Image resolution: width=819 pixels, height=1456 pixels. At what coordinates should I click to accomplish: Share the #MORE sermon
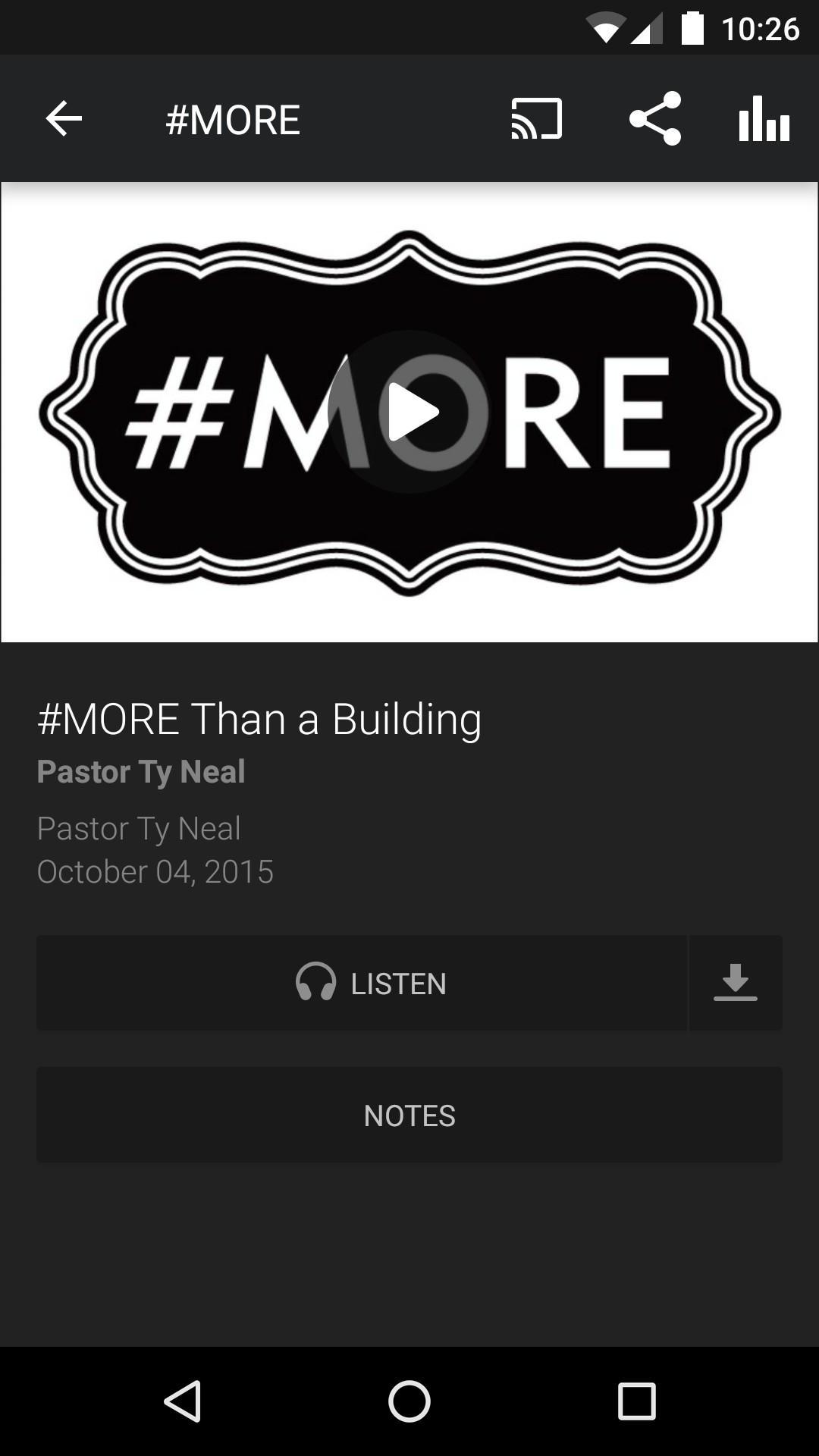click(x=654, y=119)
